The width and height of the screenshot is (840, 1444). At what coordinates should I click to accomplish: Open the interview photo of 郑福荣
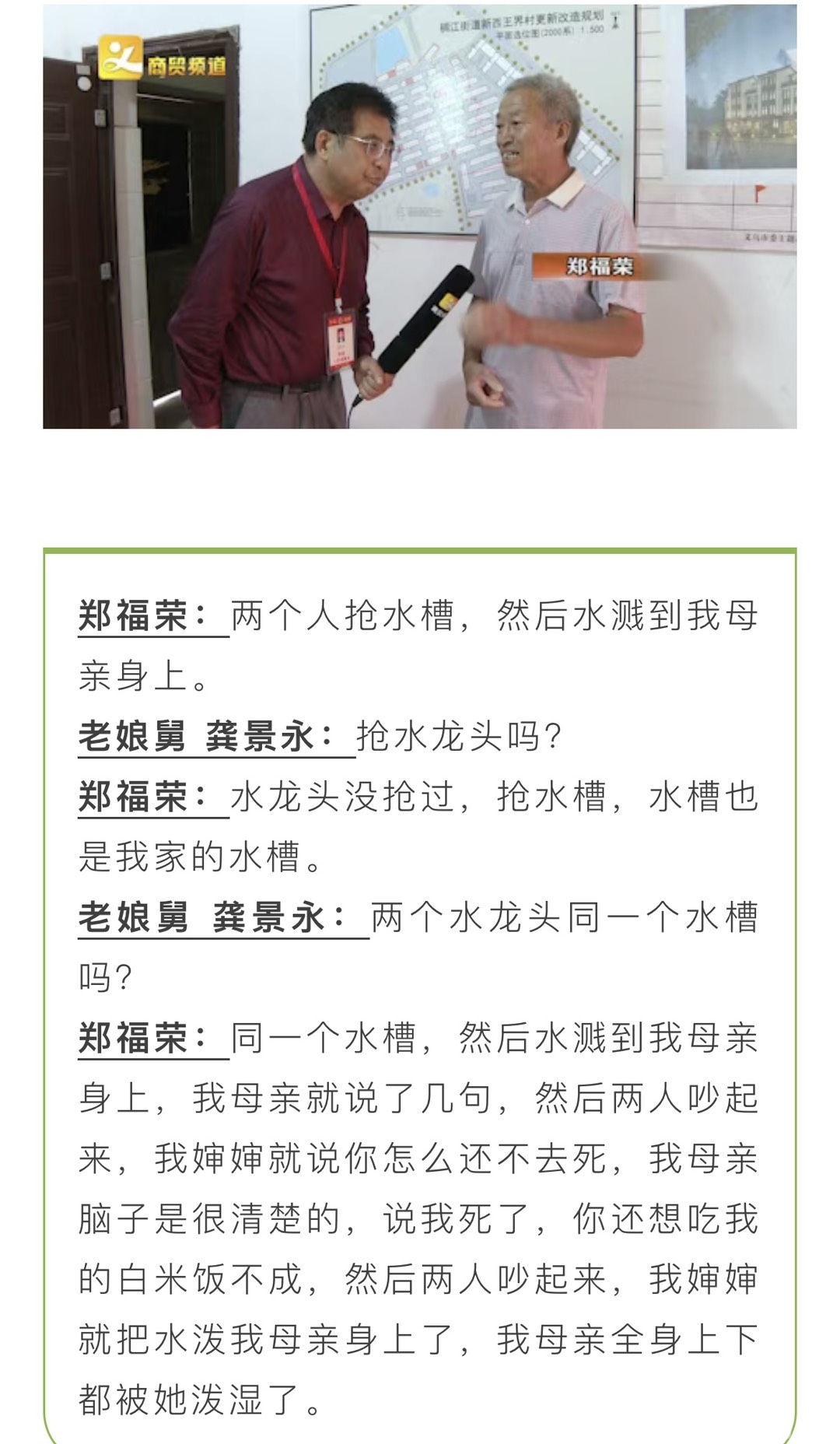420,216
